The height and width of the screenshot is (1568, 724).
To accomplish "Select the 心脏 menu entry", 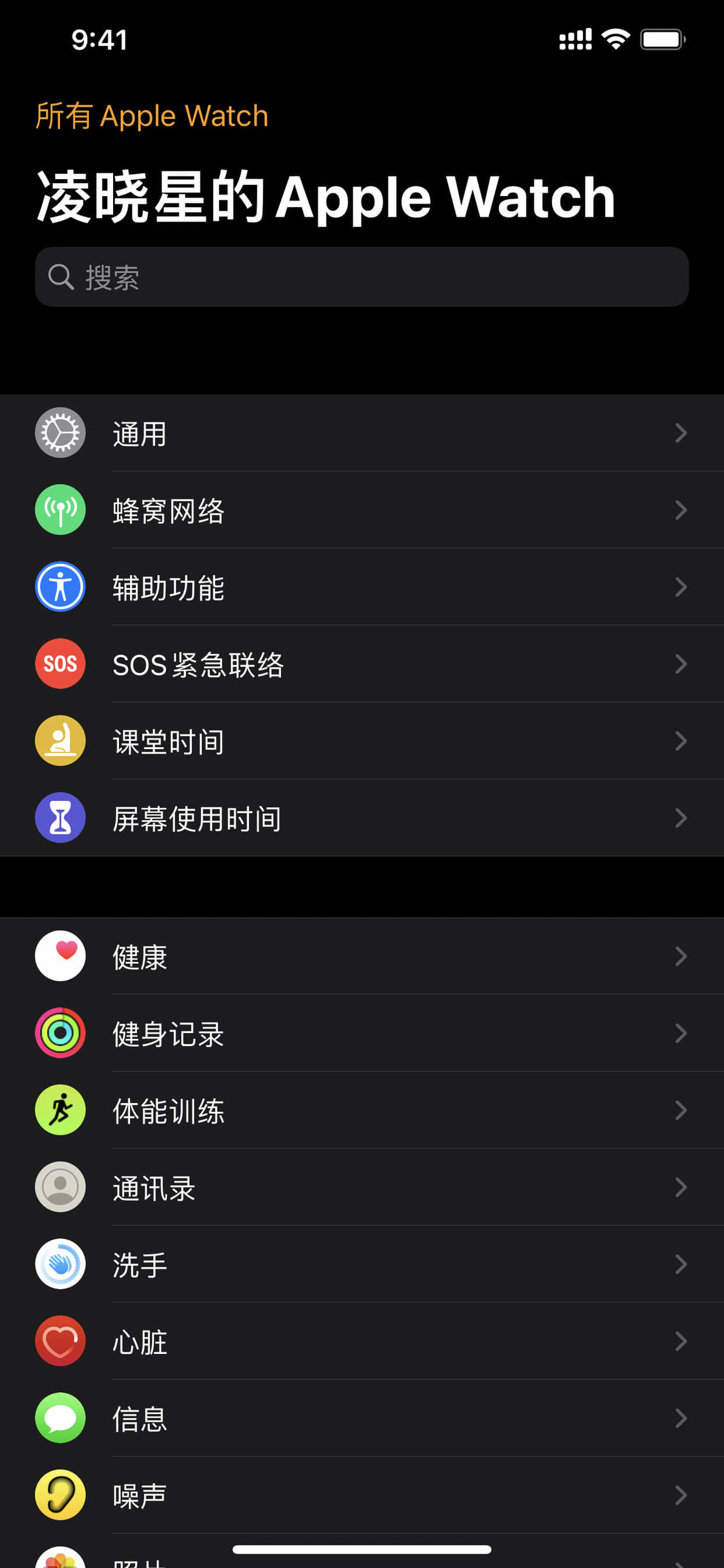I will [x=362, y=1342].
